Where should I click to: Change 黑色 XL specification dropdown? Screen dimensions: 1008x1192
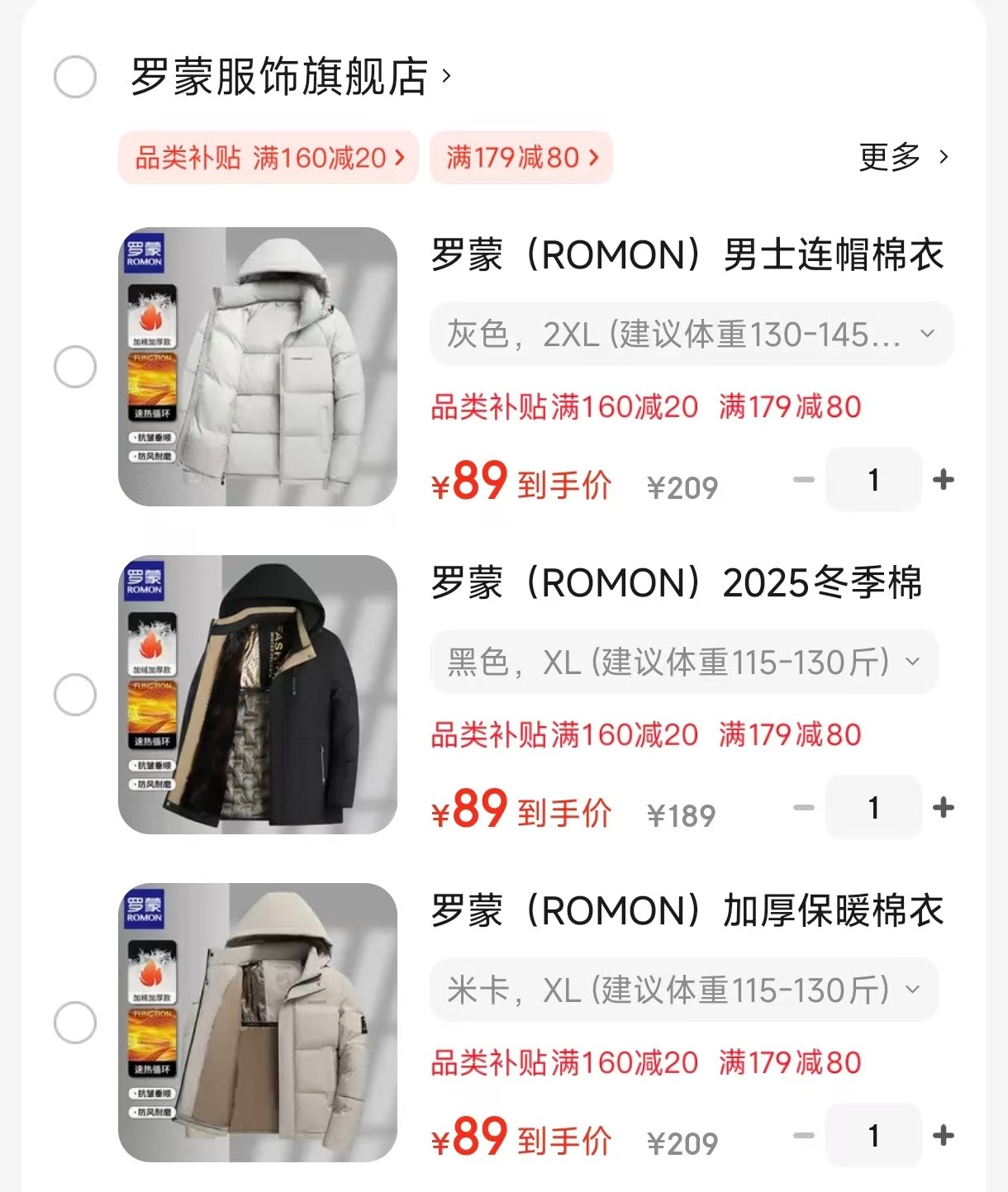[x=683, y=662]
